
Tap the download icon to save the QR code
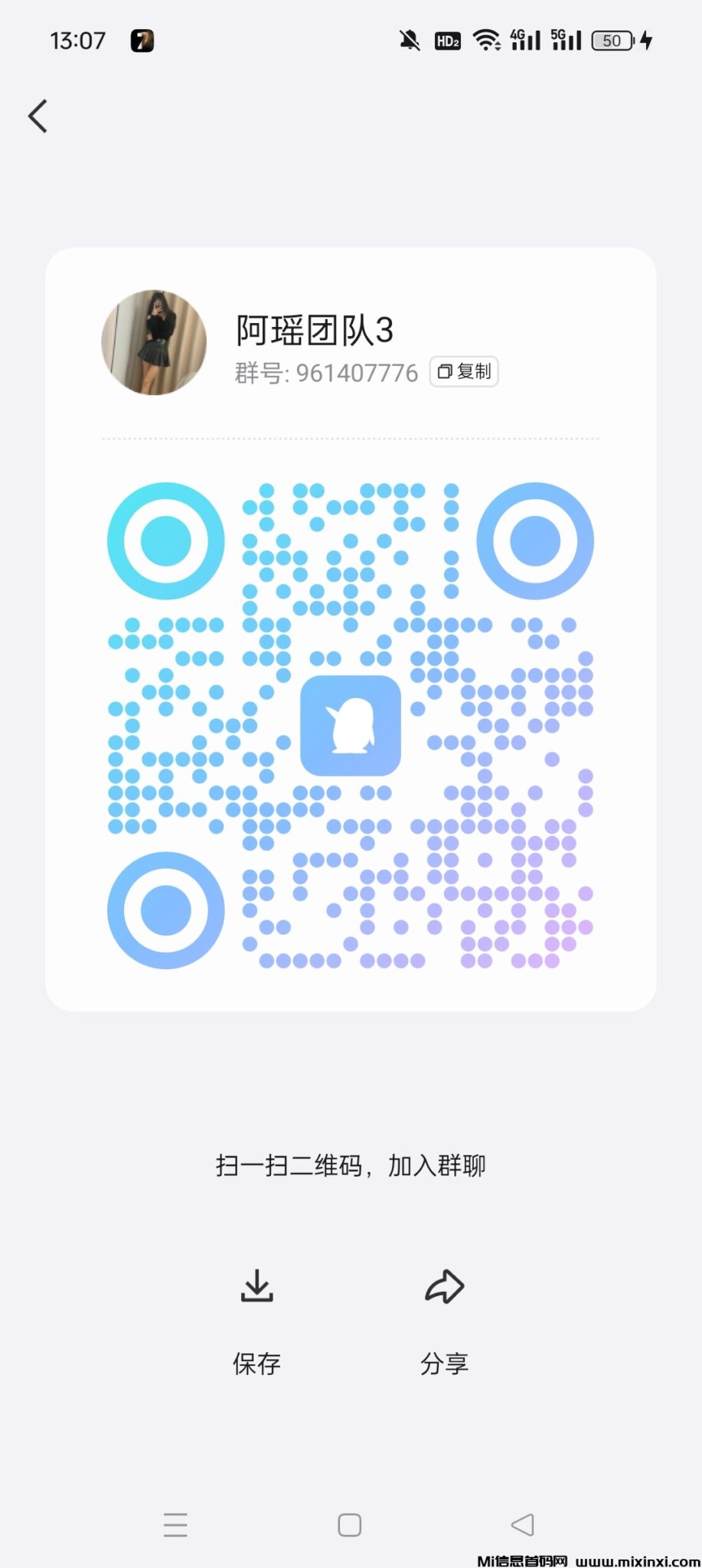point(257,1287)
